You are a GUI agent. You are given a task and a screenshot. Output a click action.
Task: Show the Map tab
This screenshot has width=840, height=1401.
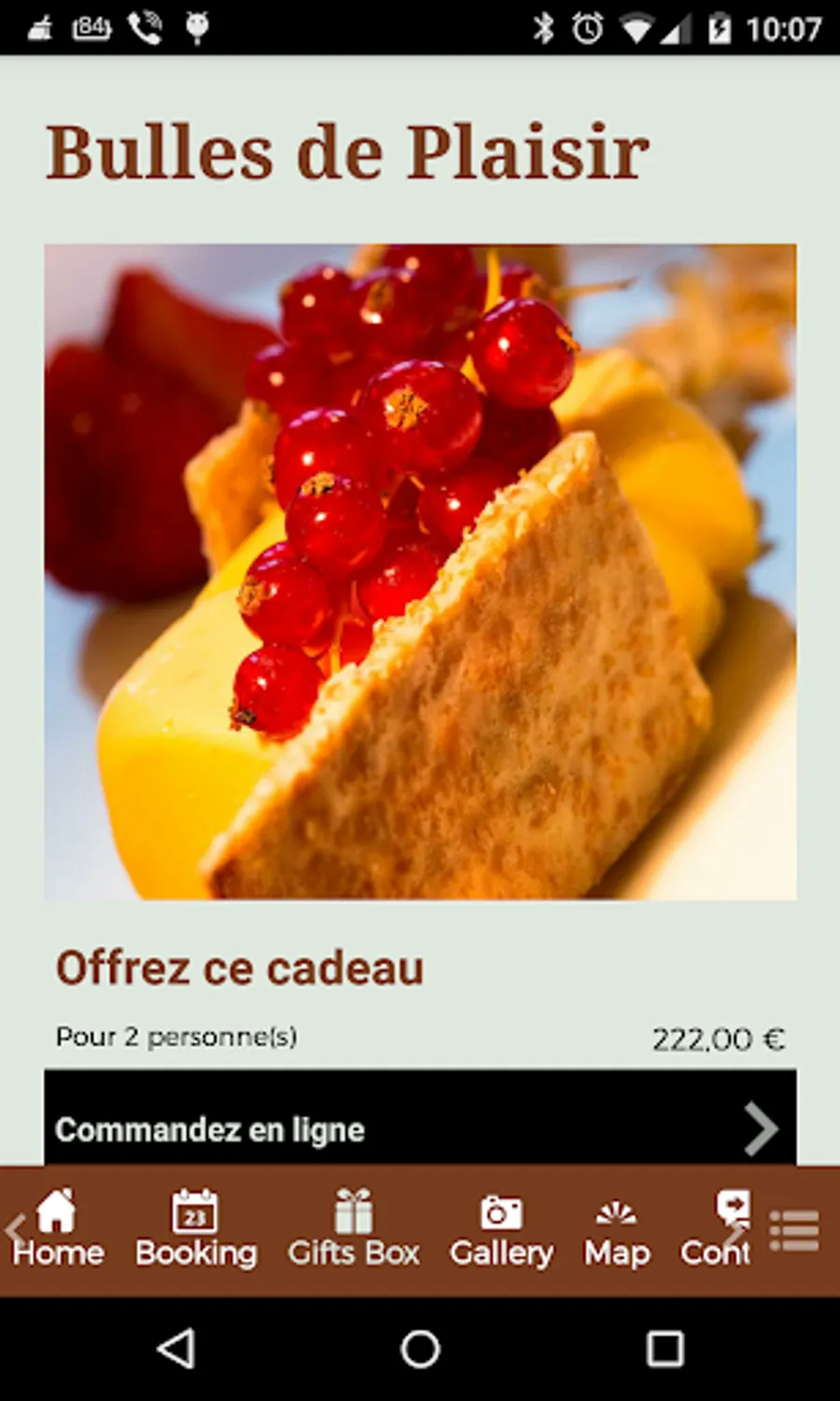(617, 1229)
